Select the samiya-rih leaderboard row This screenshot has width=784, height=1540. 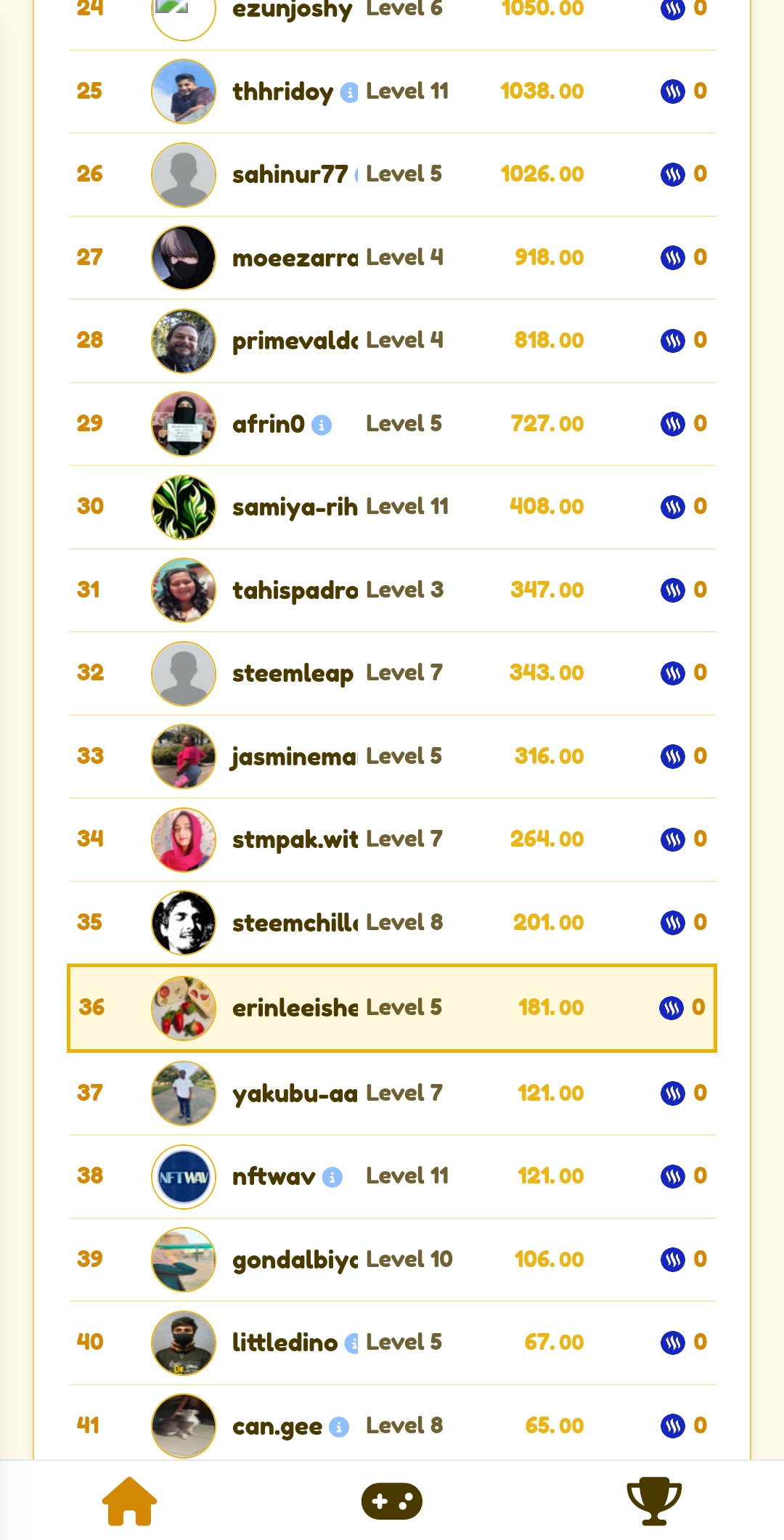392,507
